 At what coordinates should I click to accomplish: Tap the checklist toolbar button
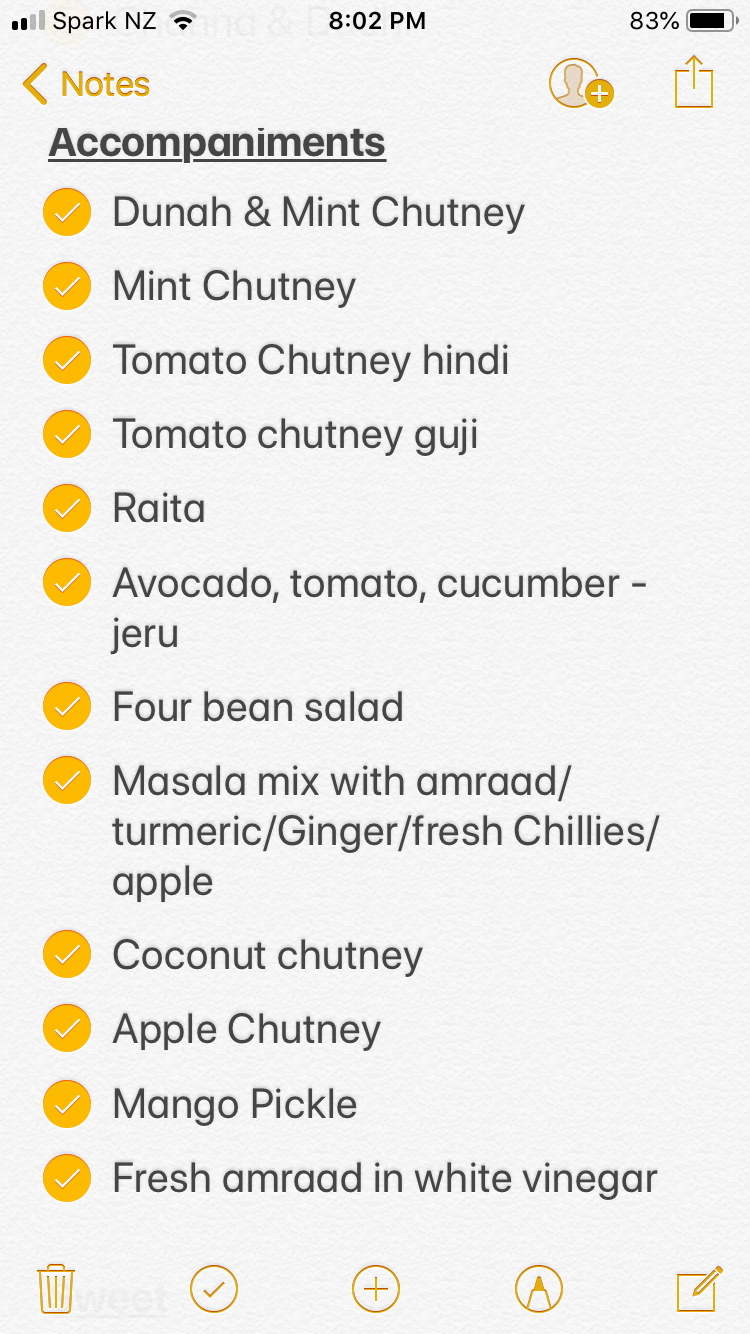click(x=214, y=1288)
